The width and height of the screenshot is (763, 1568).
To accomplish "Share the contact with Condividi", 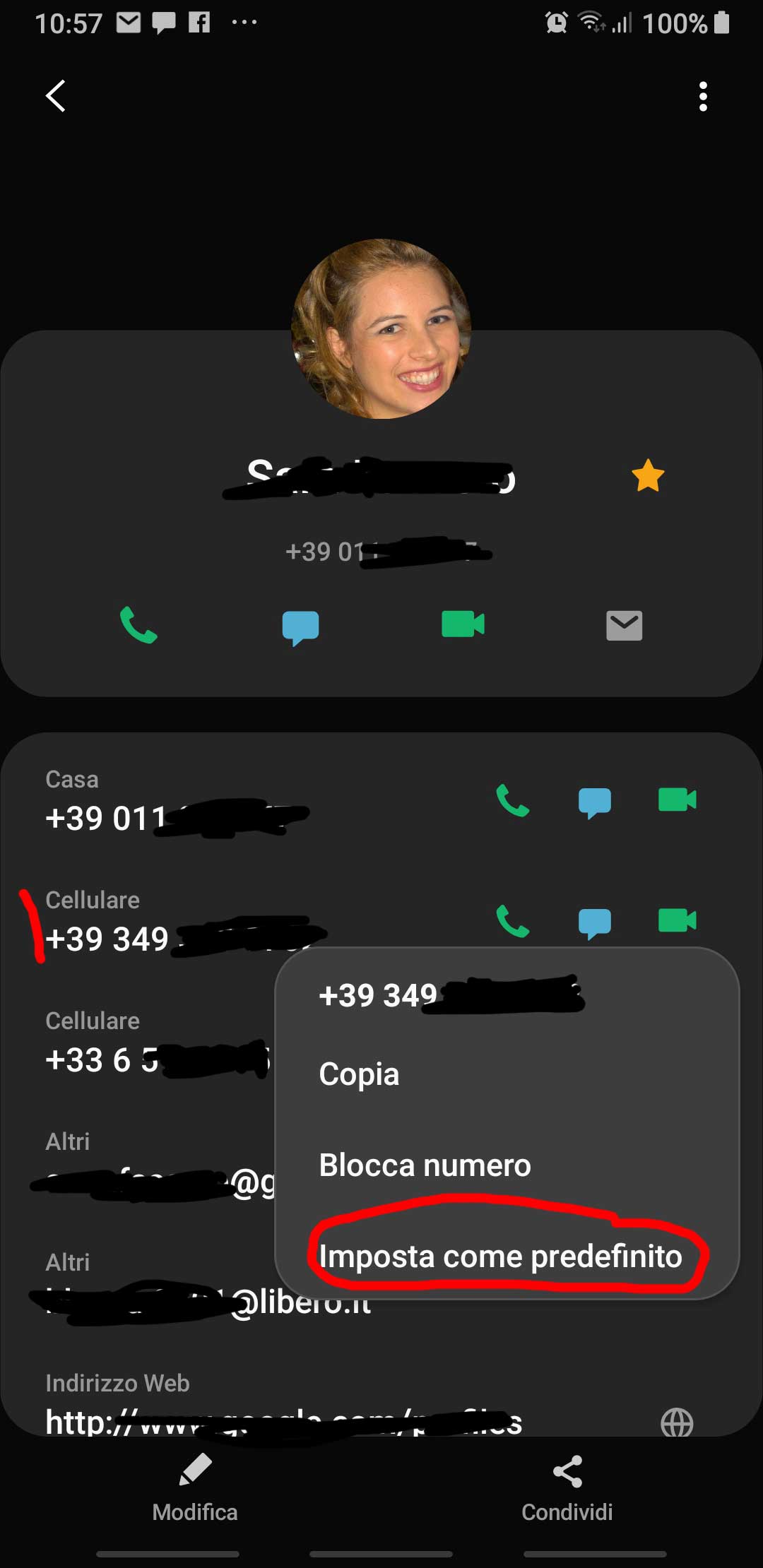I will click(567, 1487).
